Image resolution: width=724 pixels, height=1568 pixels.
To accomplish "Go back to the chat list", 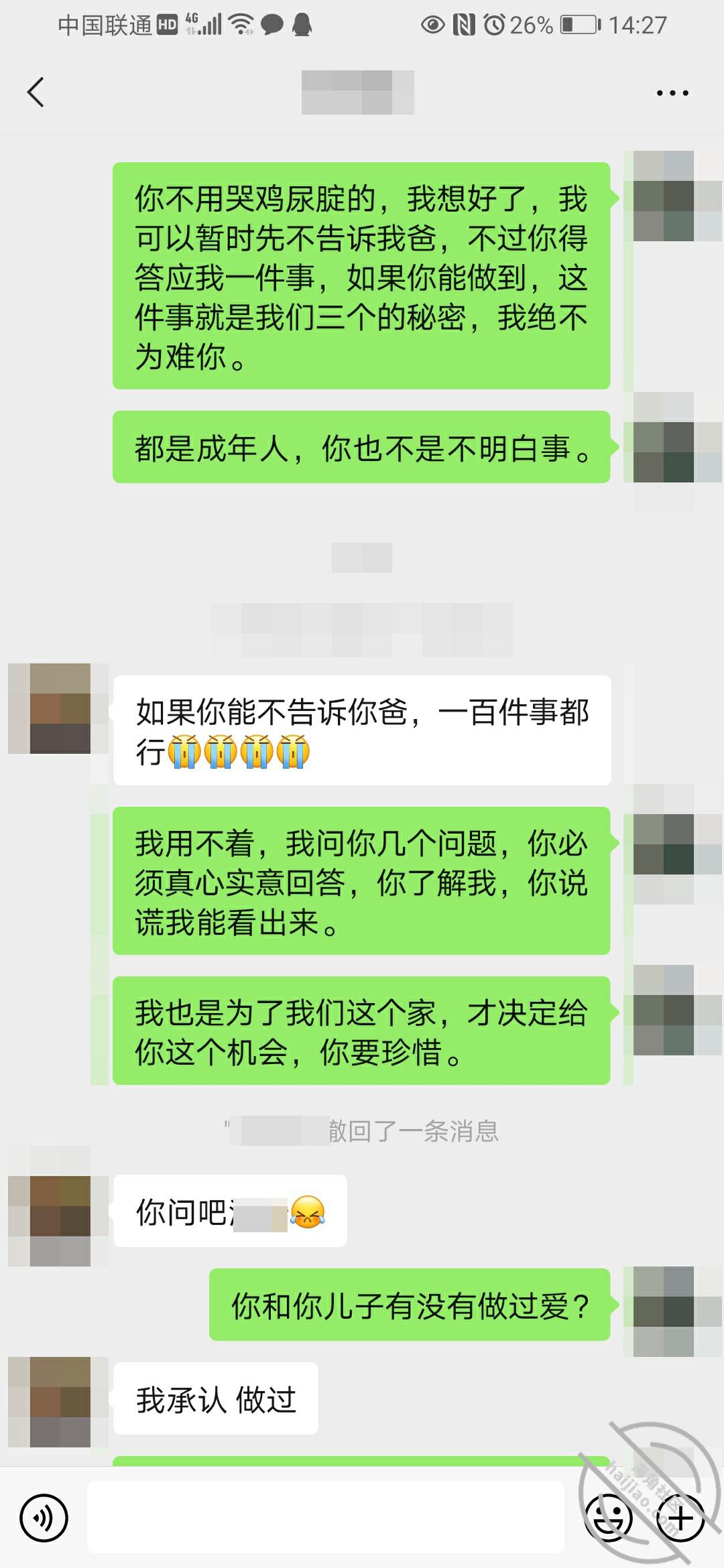I will [x=36, y=92].
